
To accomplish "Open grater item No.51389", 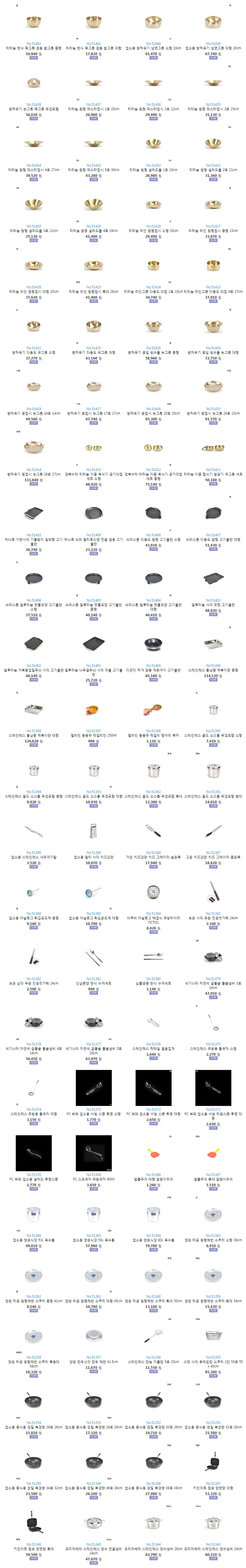I will pyautogui.click(x=93, y=831).
